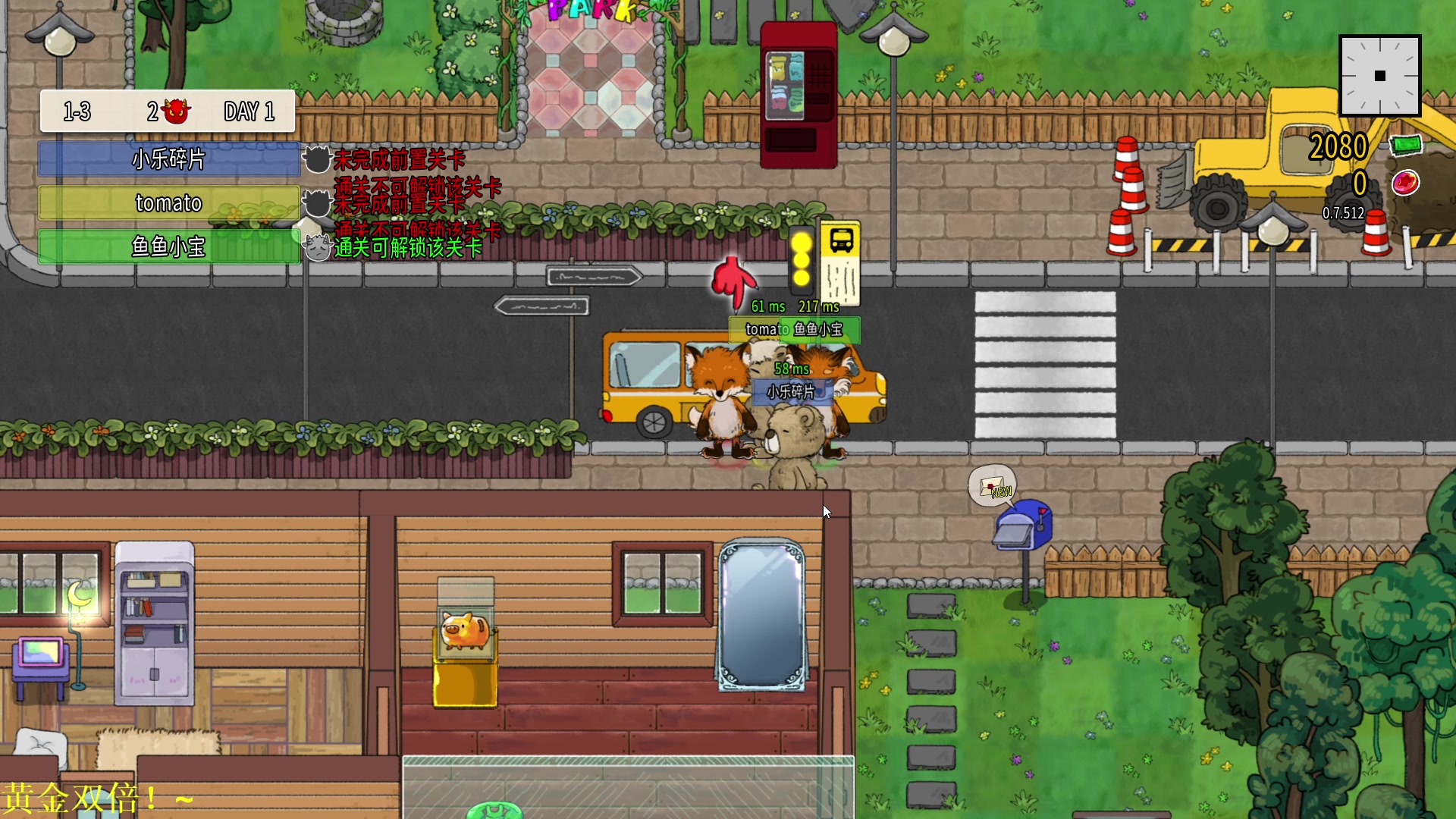Select player row 小乐碎片
Image resolution: width=1456 pixels, height=819 pixels.
pos(168,159)
